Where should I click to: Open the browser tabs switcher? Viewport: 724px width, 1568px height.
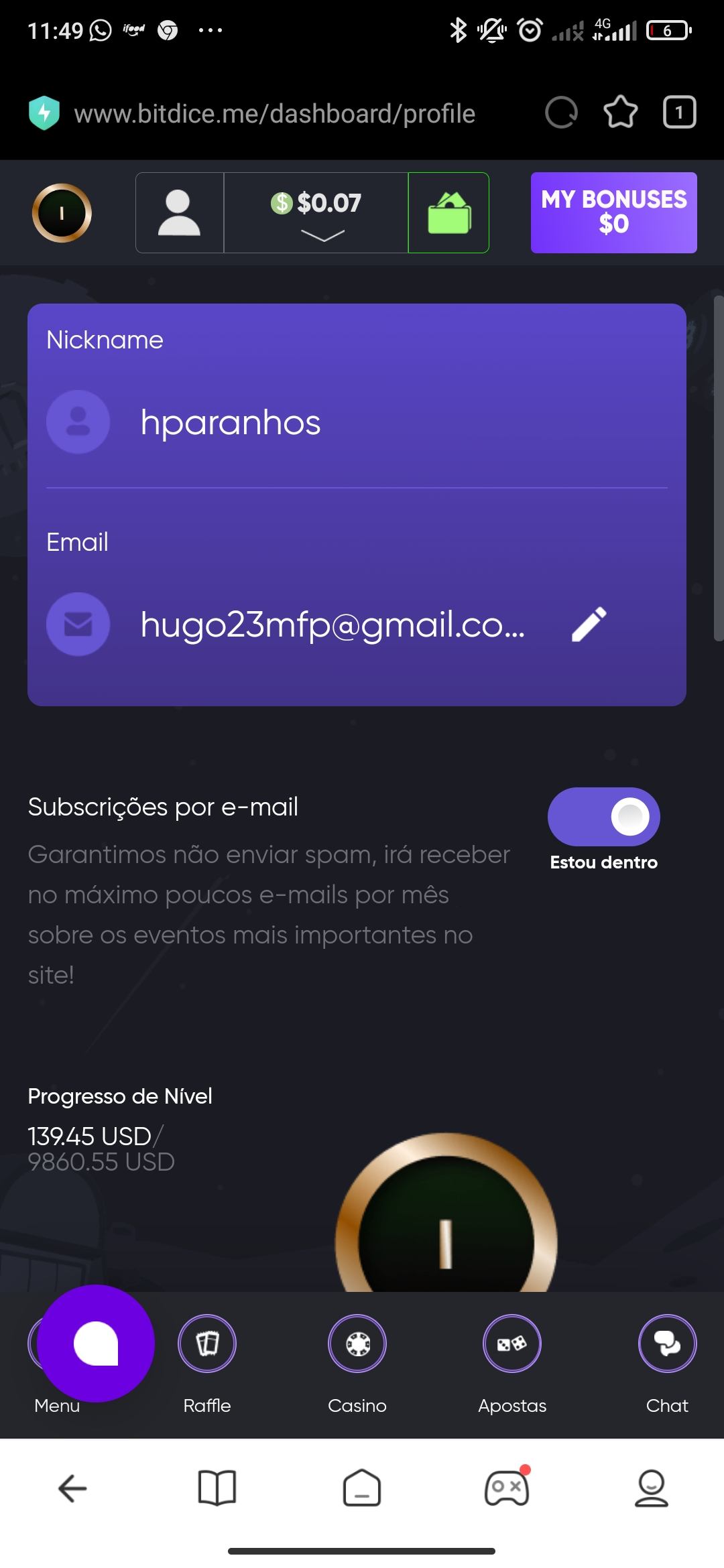679,113
